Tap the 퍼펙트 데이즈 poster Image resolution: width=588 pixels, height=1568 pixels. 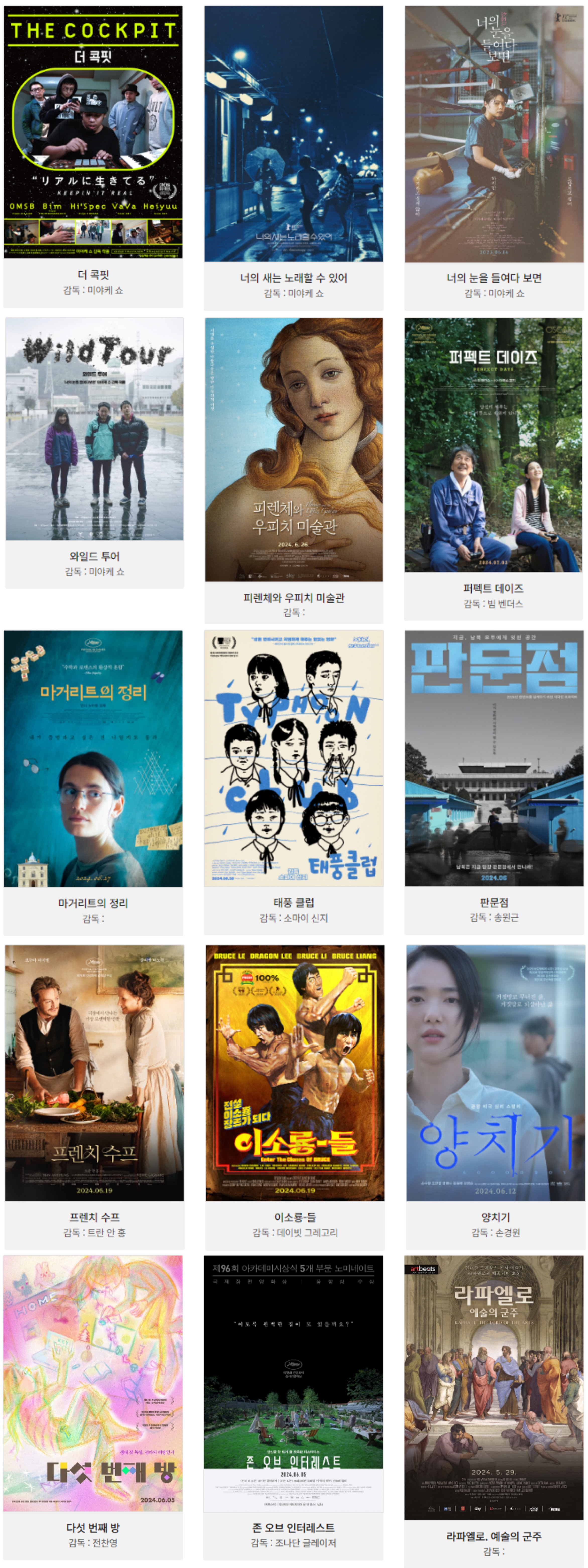(x=493, y=445)
